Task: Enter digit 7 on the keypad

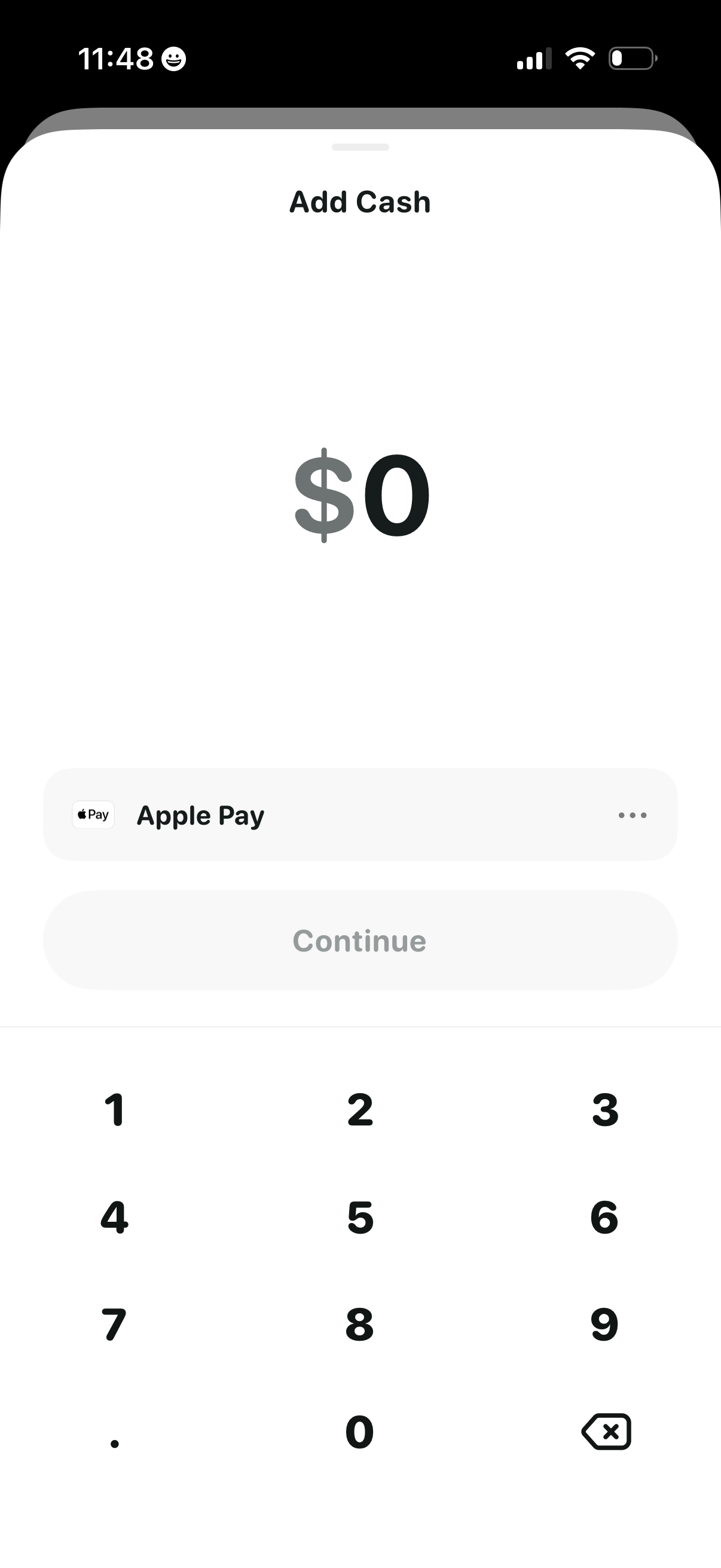Action: (x=114, y=1325)
